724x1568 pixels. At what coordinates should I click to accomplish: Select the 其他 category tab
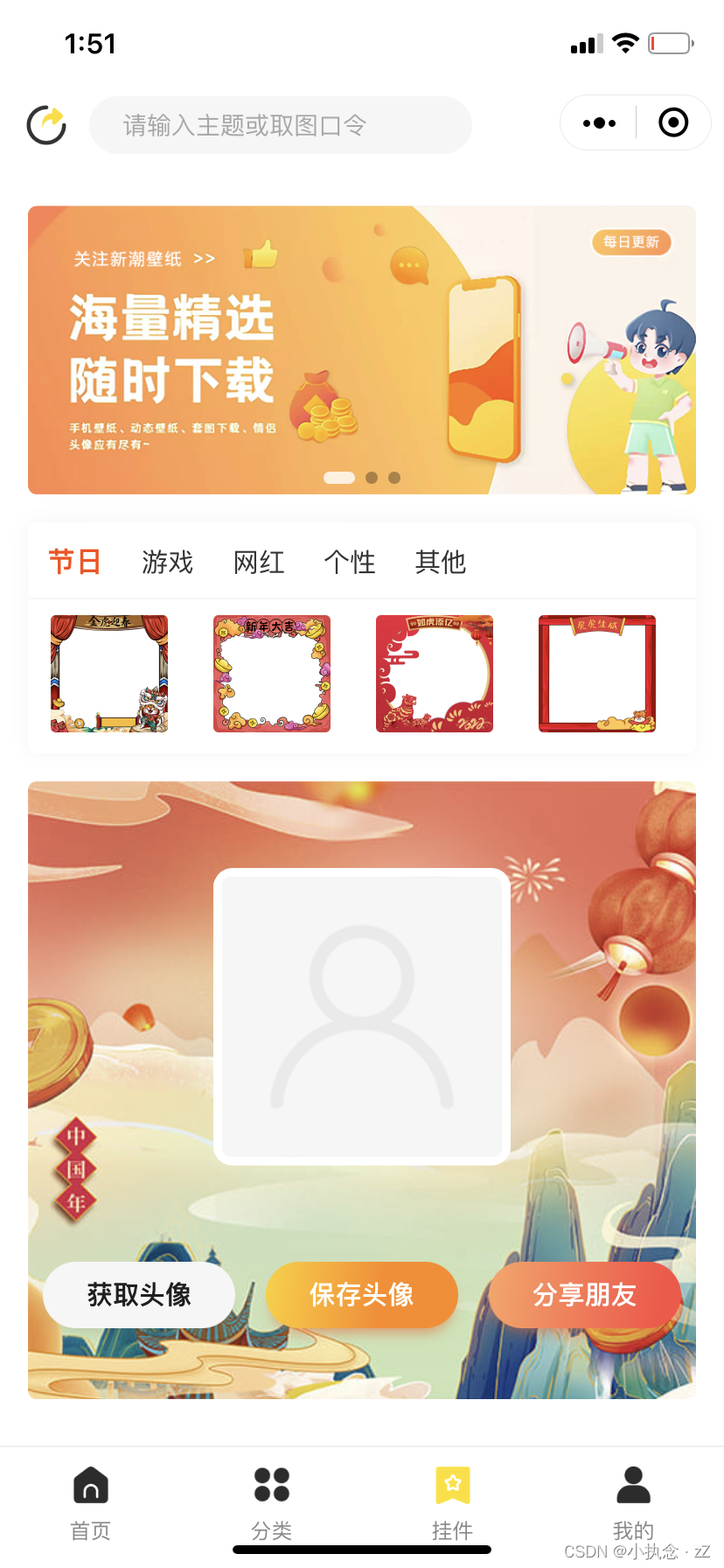point(441,562)
